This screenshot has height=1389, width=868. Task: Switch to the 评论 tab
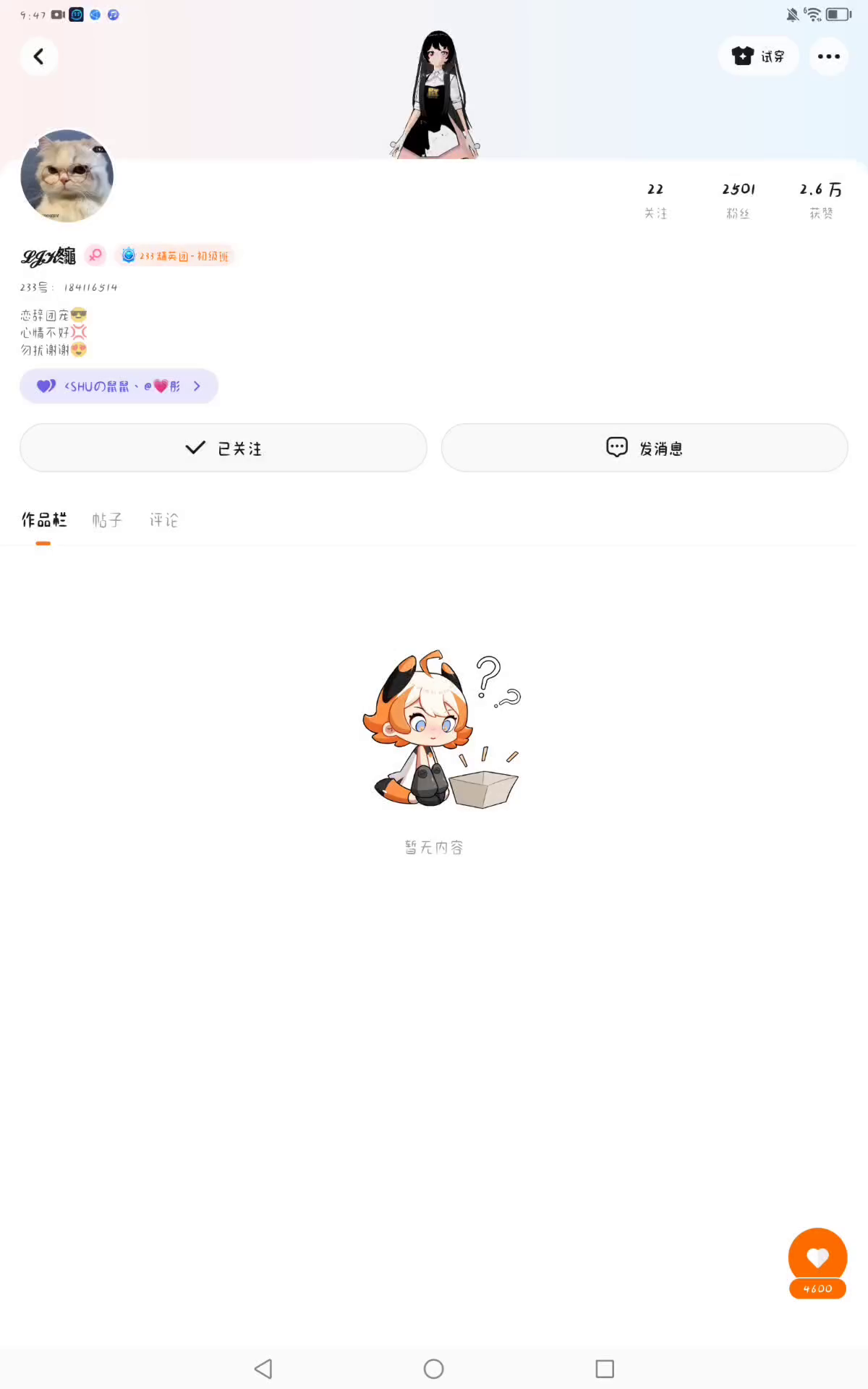(163, 520)
